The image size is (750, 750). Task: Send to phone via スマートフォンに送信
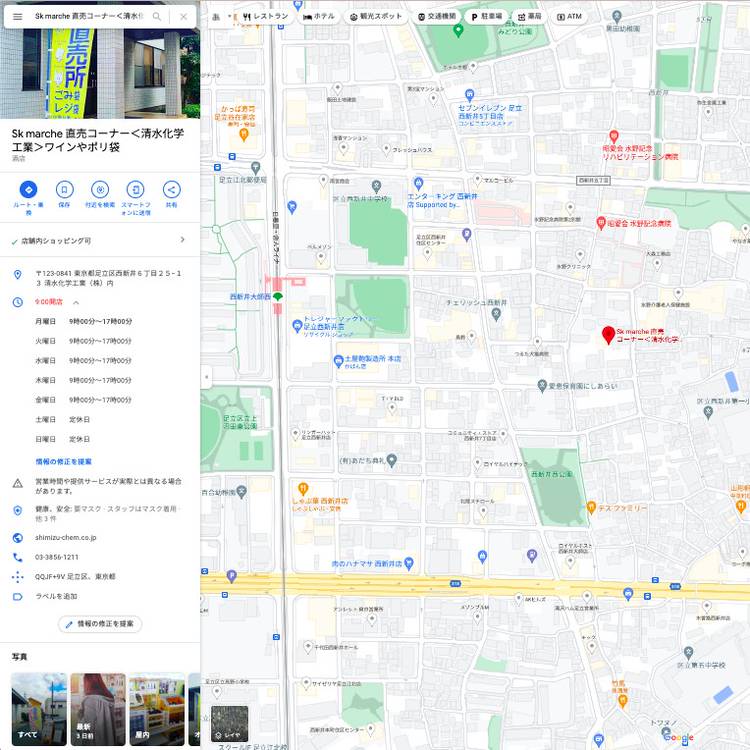coord(136,190)
